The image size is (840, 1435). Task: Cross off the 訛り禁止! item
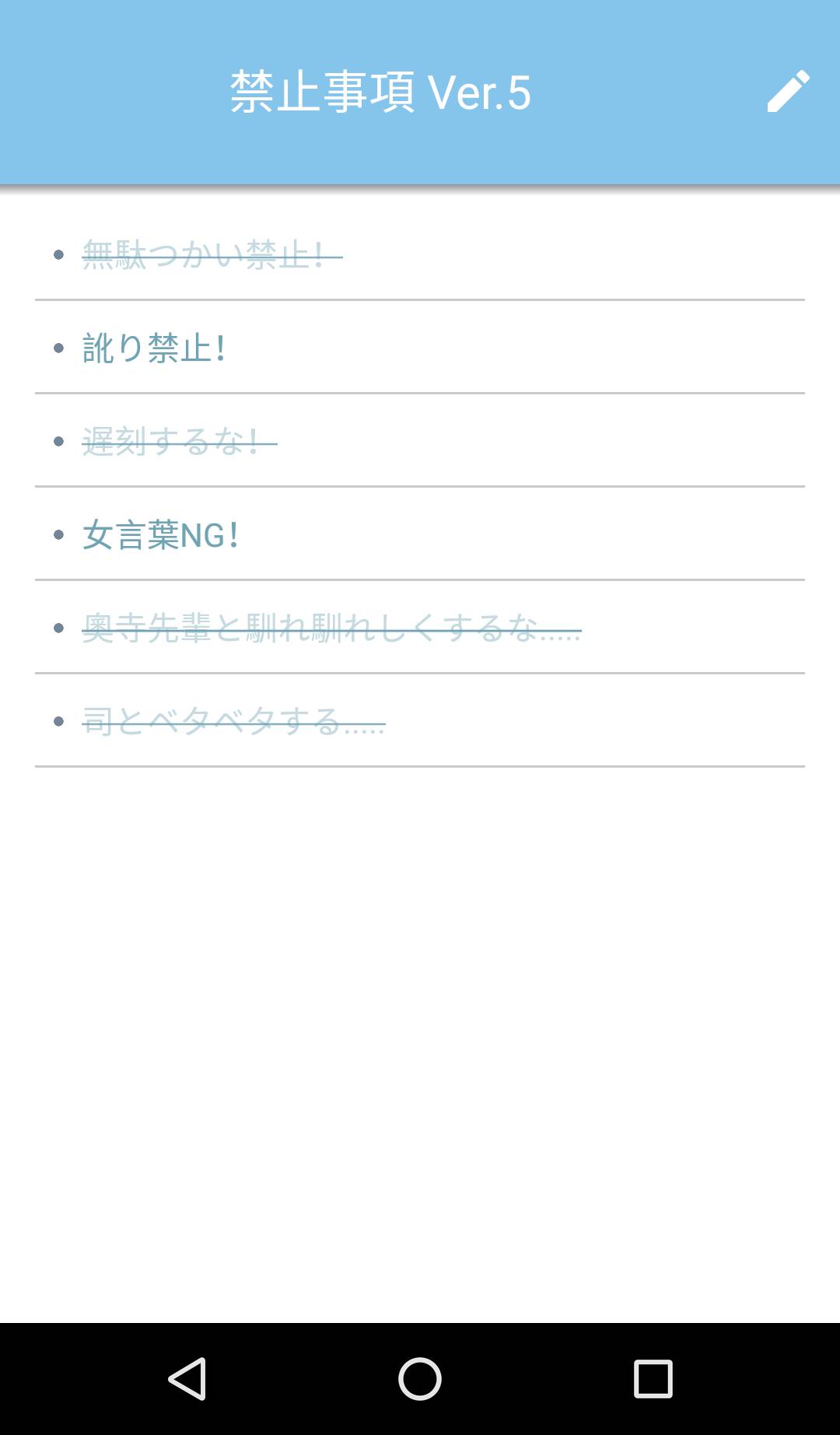point(154,348)
